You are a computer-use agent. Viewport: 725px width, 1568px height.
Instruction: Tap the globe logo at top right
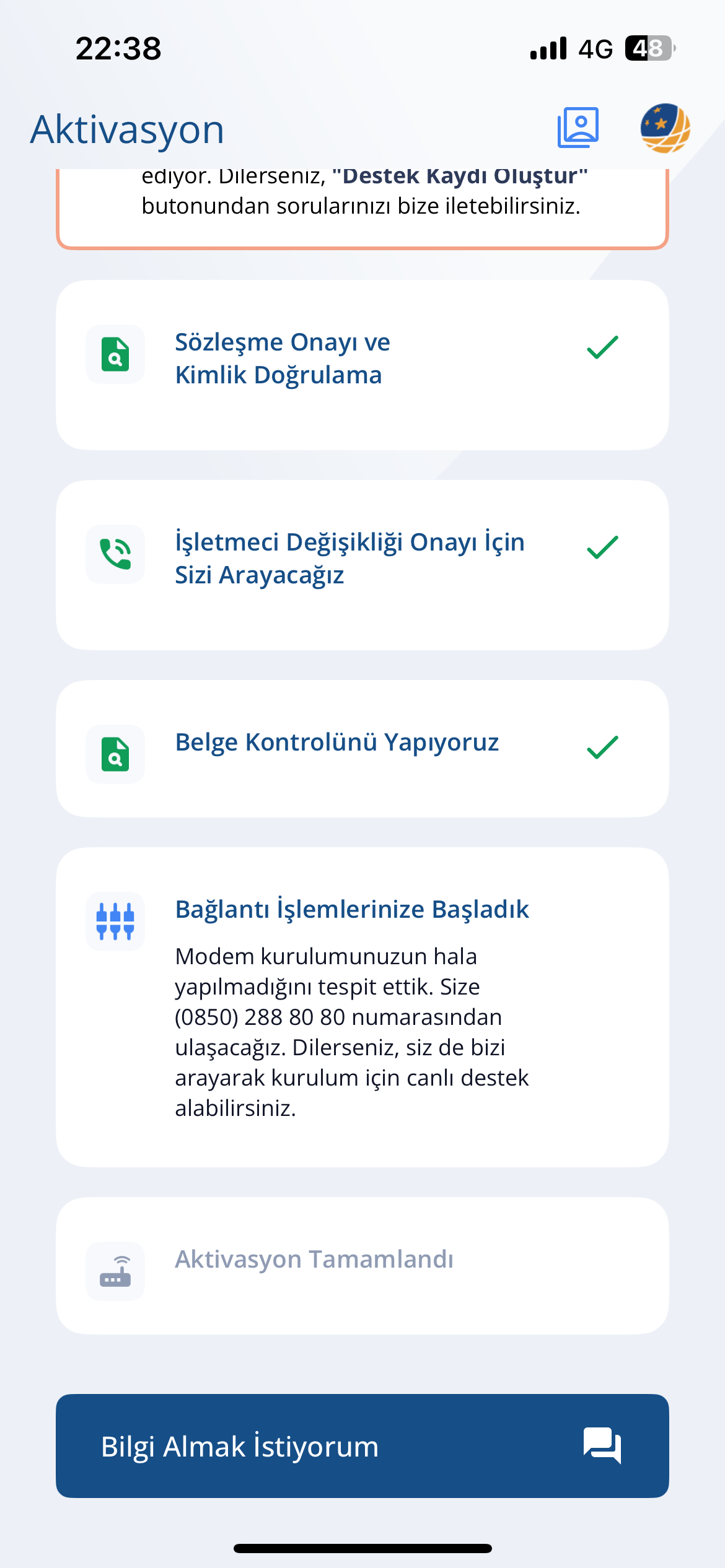tap(665, 128)
